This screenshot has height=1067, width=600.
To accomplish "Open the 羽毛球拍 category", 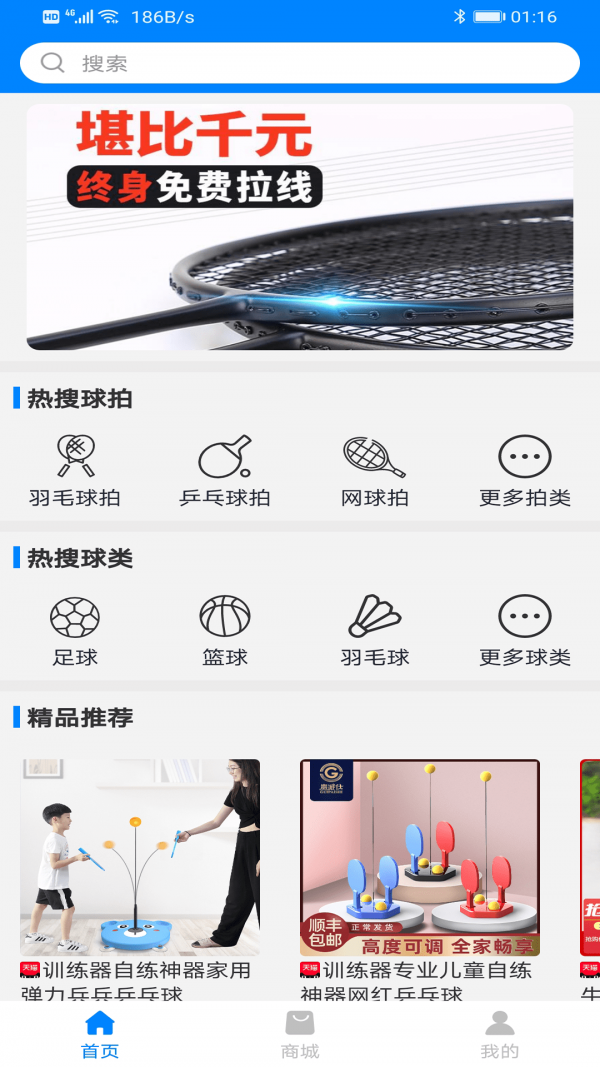I will pos(75,471).
